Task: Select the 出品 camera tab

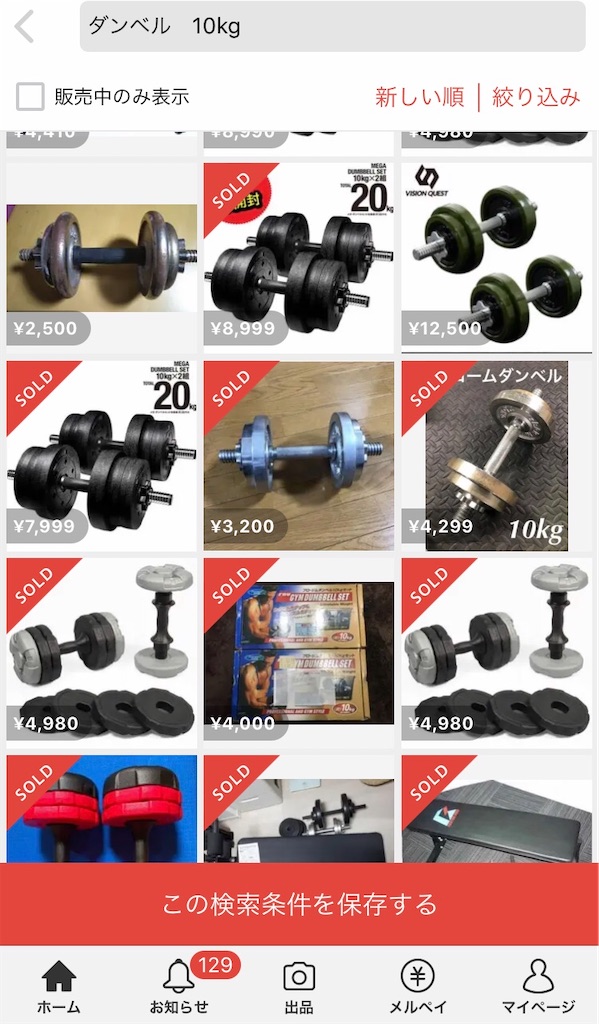Action: click(299, 986)
